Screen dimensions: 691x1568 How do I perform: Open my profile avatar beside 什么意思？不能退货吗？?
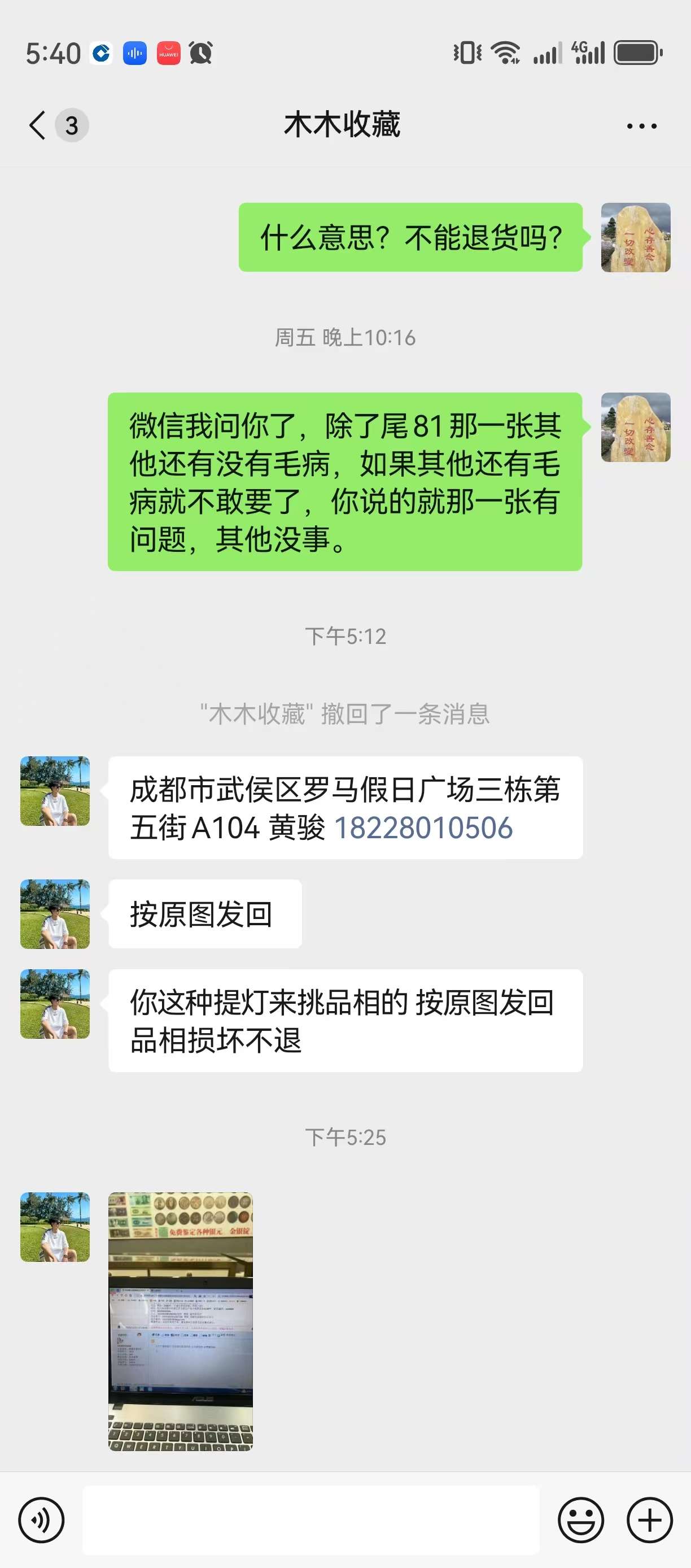point(636,237)
